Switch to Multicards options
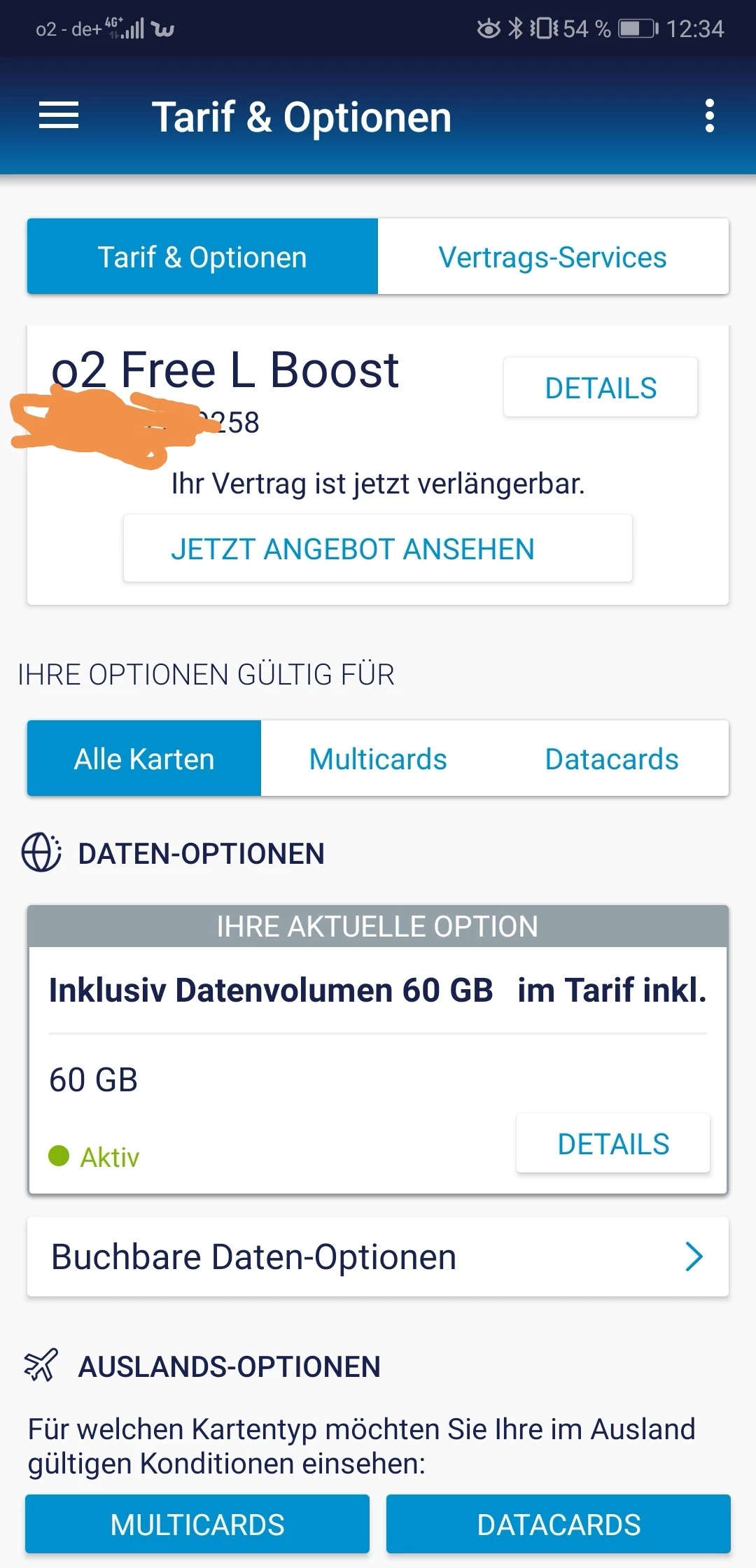This screenshot has height=1568, width=756. [378, 759]
